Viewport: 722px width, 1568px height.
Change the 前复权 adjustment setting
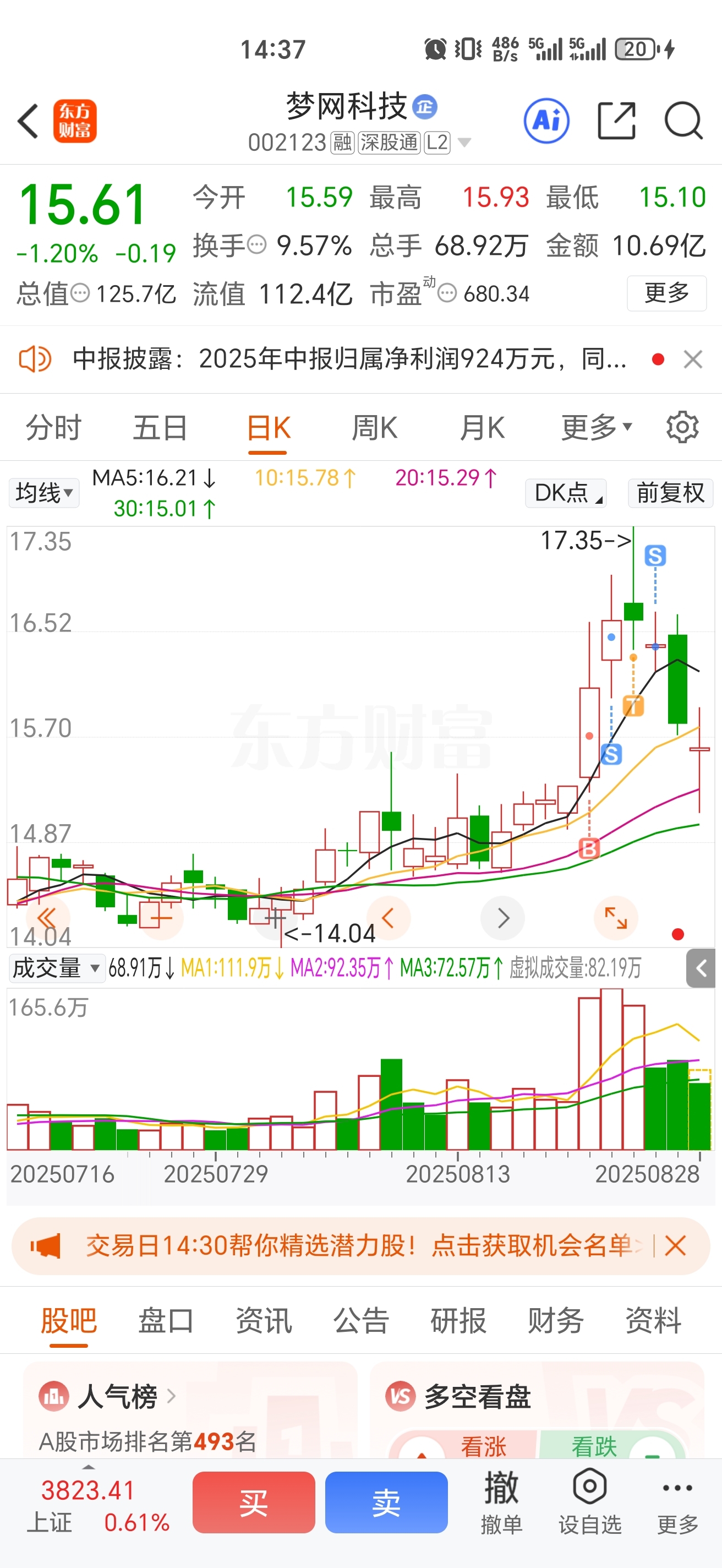[x=670, y=492]
